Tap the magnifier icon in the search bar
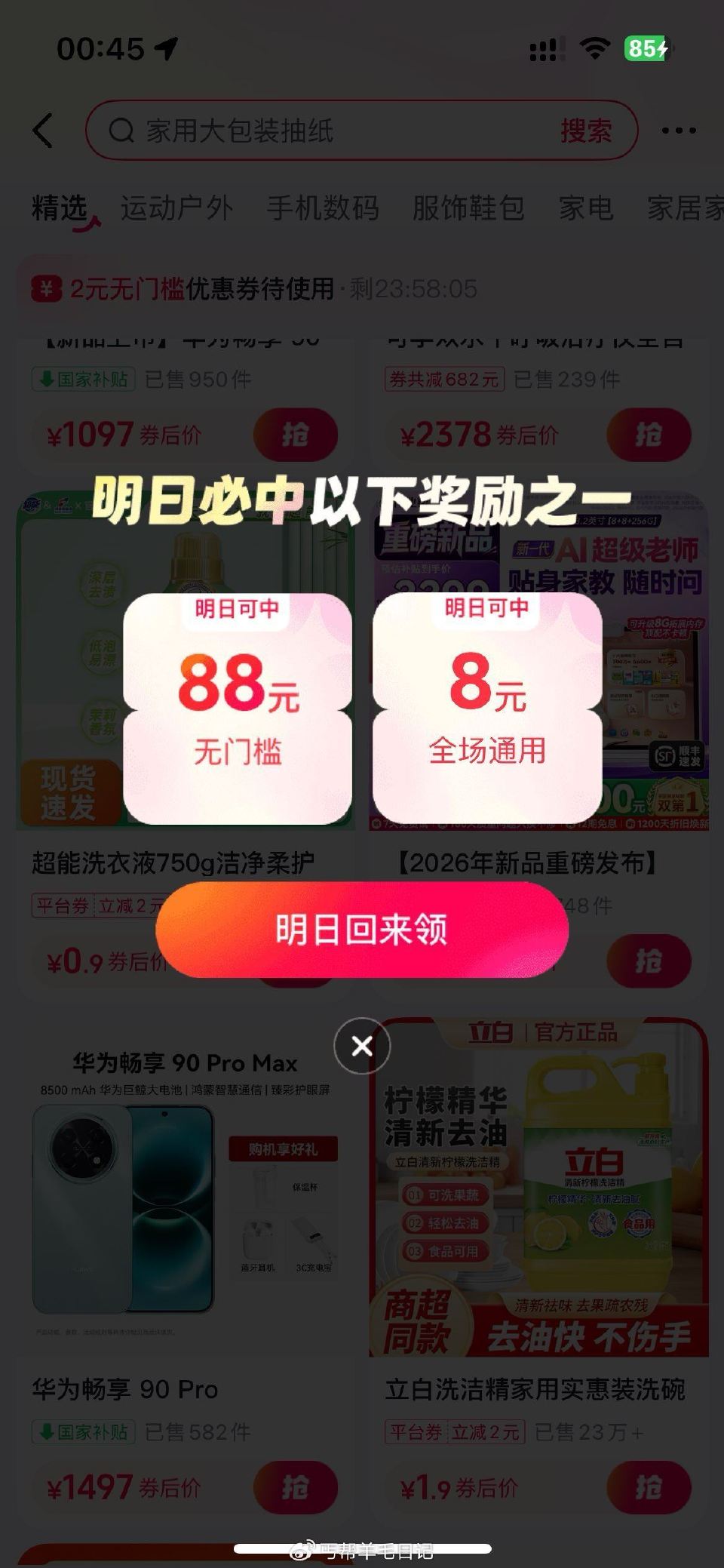724x1568 pixels. [x=121, y=130]
